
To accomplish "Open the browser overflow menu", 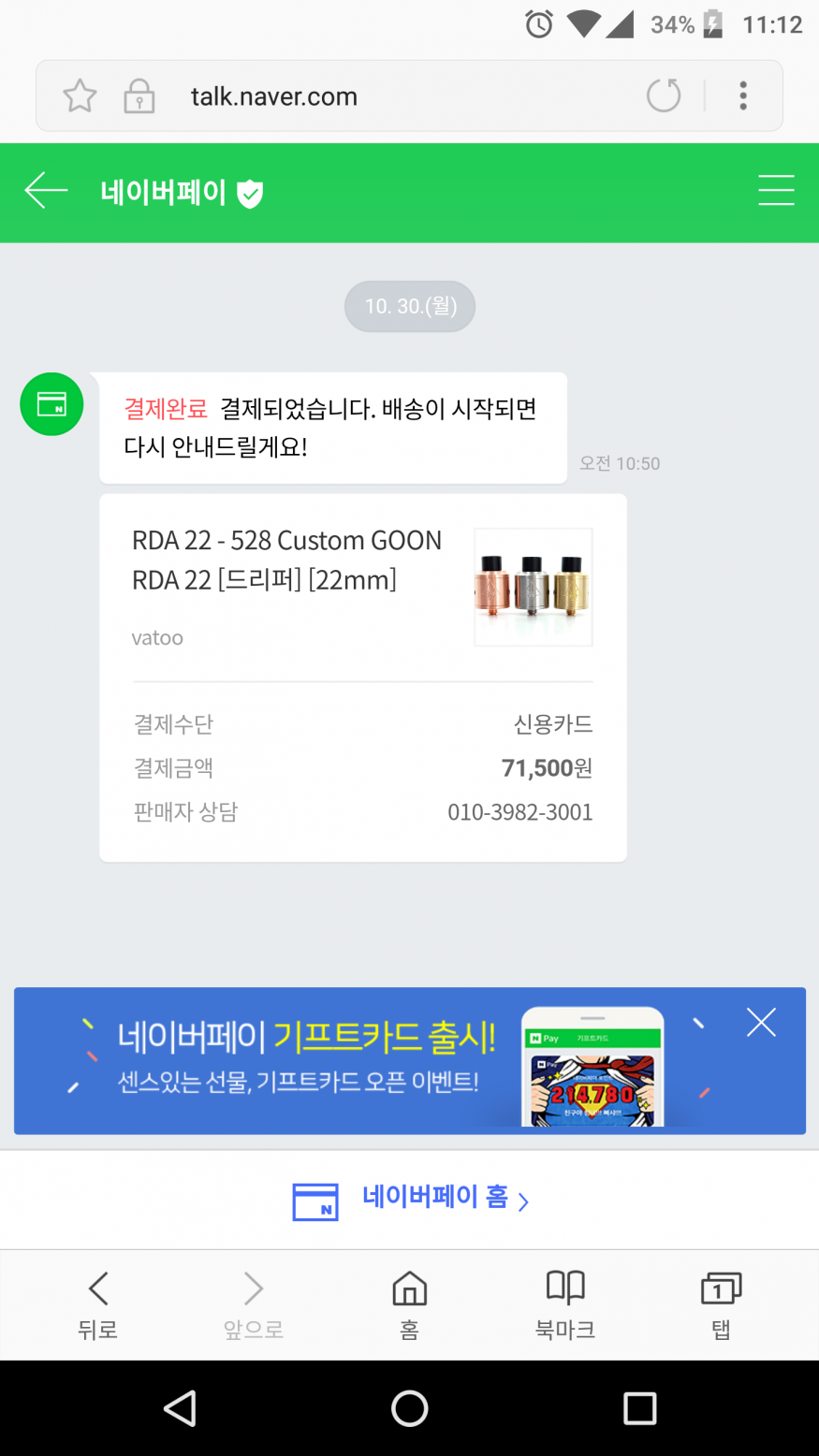I will click(x=743, y=95).
